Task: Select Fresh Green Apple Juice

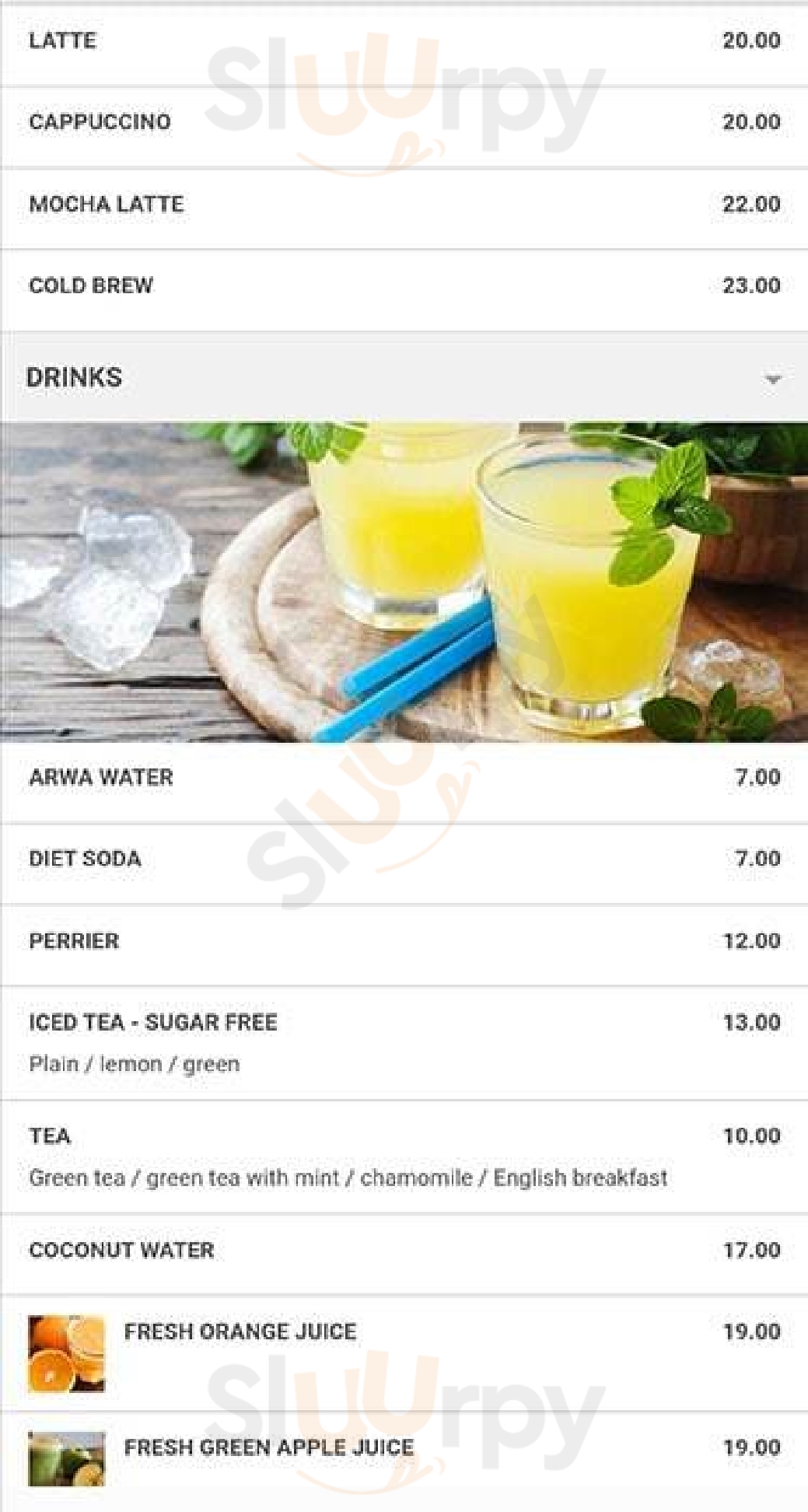Action: point(404,1461)
